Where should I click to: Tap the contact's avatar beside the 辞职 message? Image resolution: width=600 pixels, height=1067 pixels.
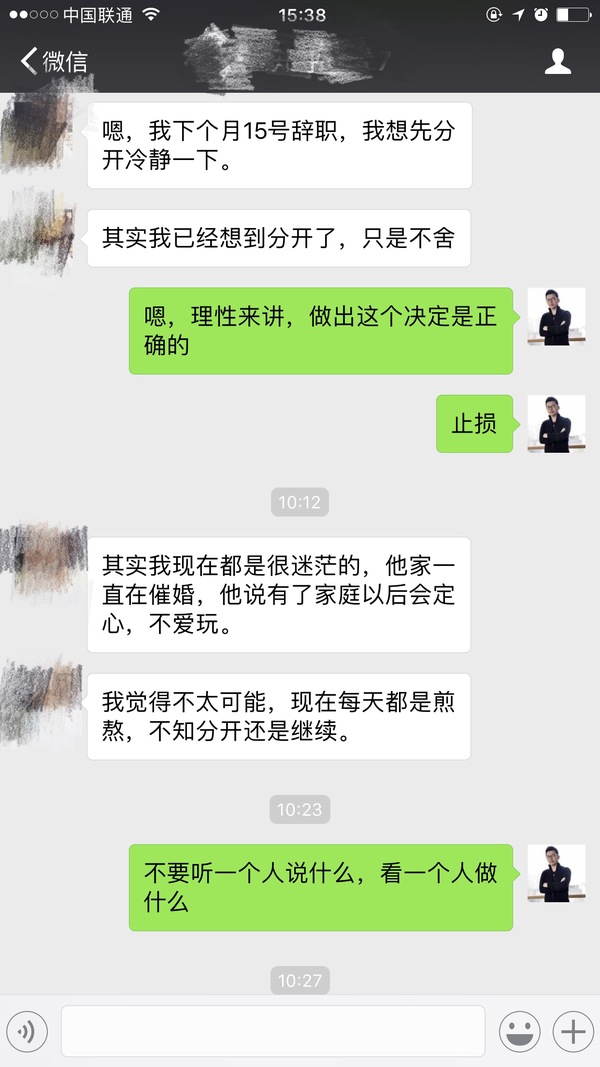pos(39,133)
